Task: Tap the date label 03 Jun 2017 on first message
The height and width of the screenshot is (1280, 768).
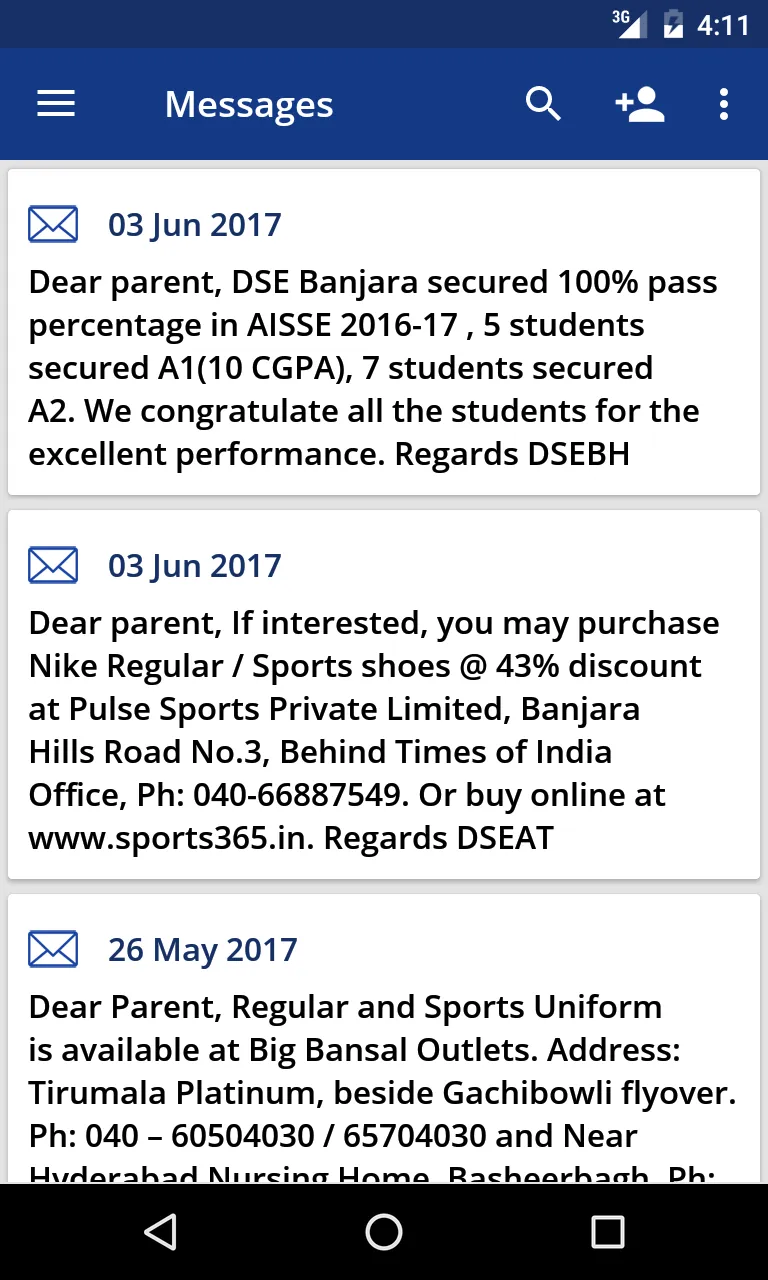Action: pos(195,223)
